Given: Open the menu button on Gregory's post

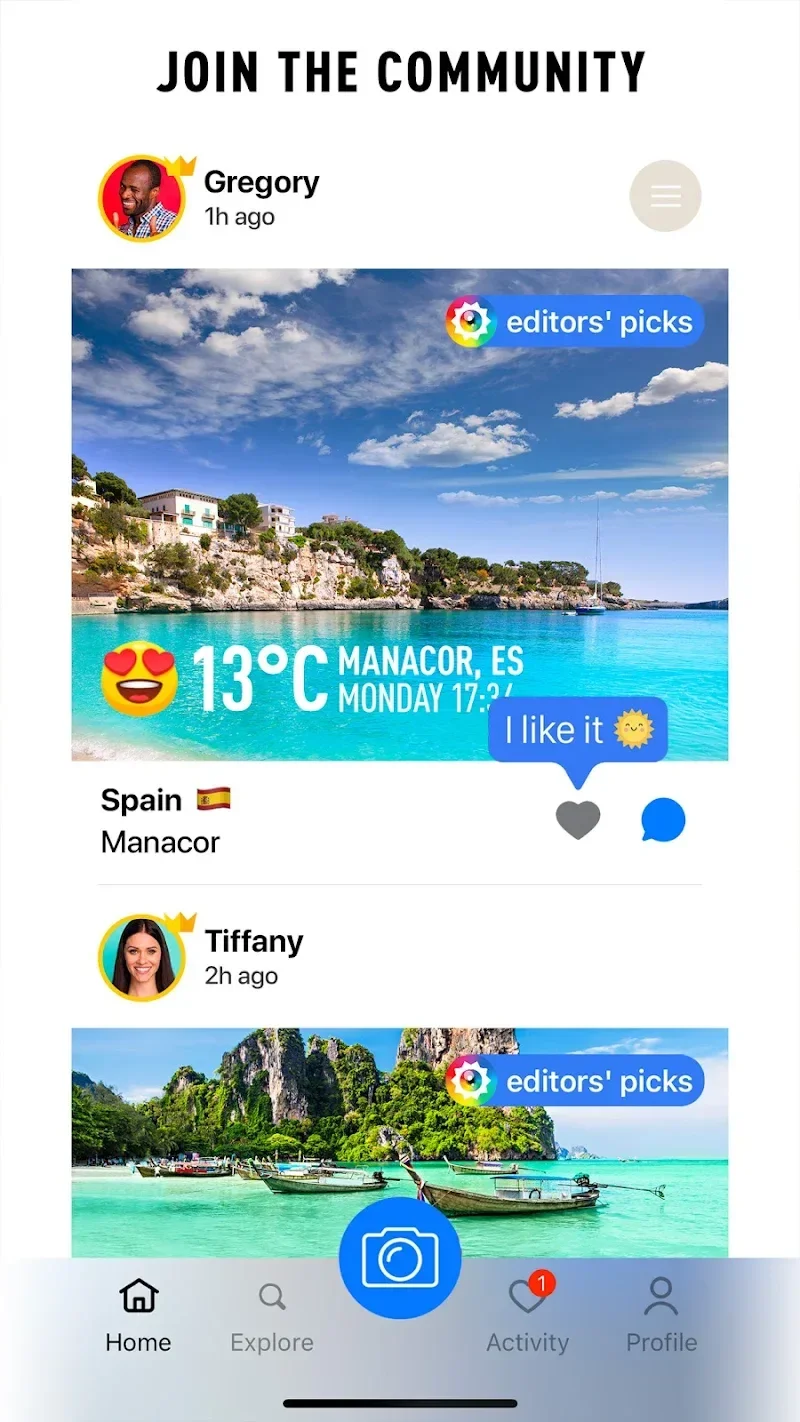Looking at the screenshot, I should pos(665,196).
